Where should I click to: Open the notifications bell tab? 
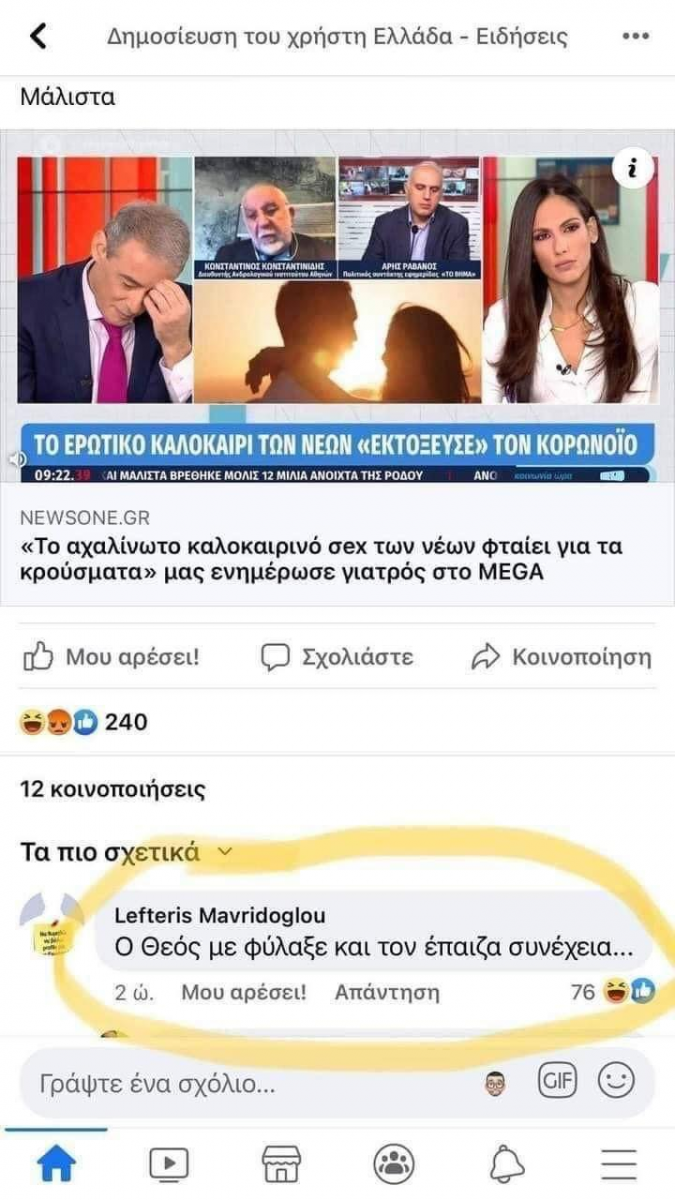(x=507, y=1163)
